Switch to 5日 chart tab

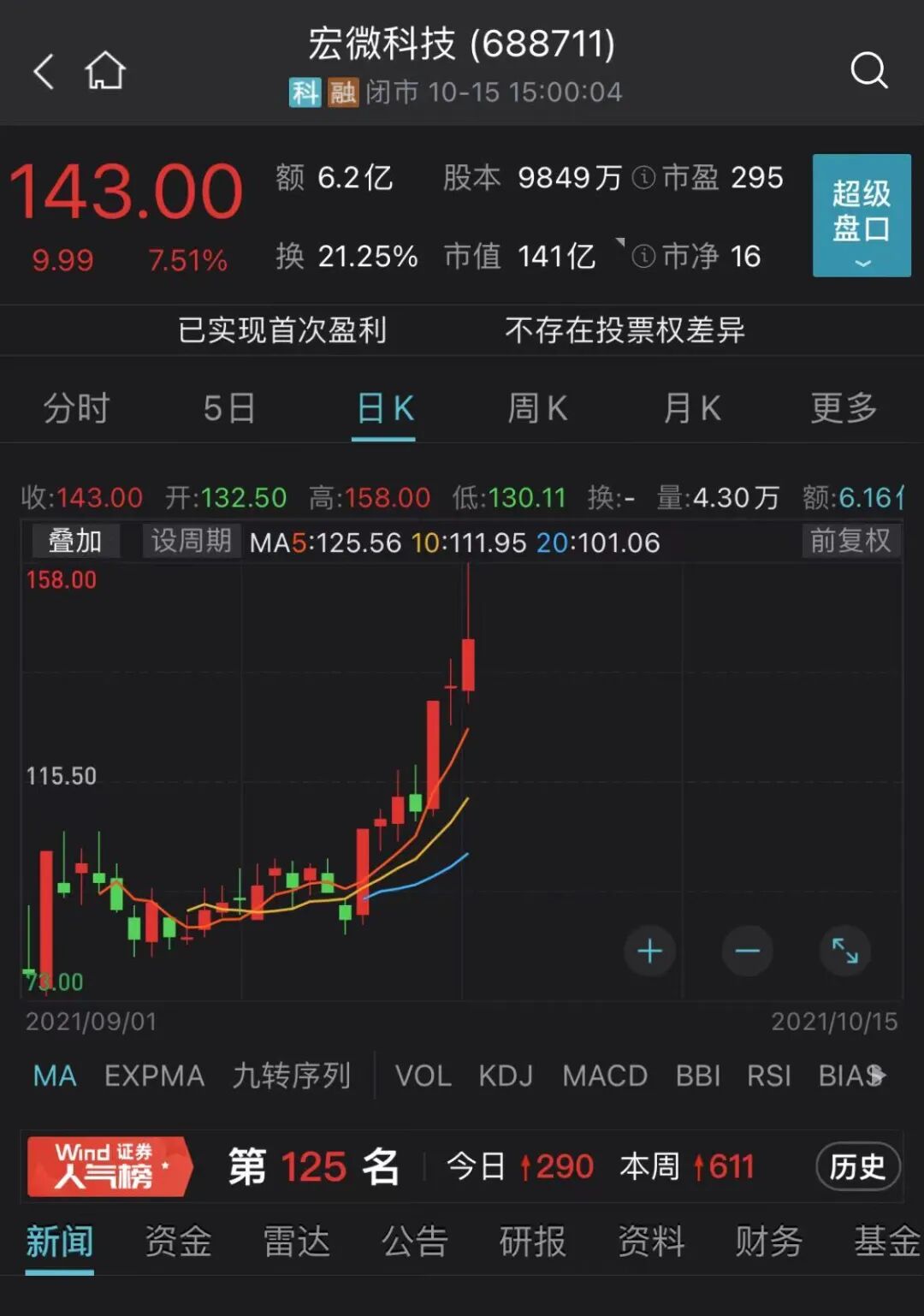229,408
